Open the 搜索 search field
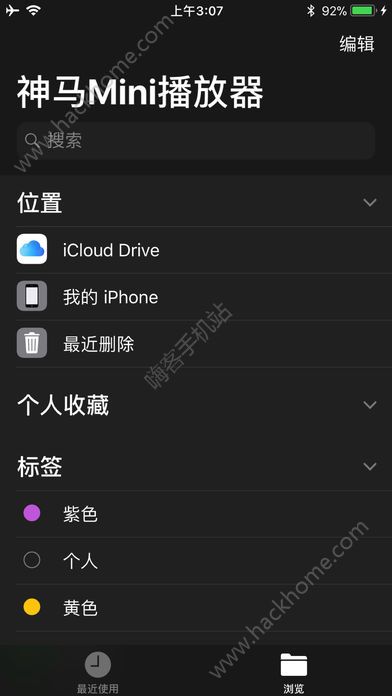This screenshot has width=392, height=696. tap(196, 141)
